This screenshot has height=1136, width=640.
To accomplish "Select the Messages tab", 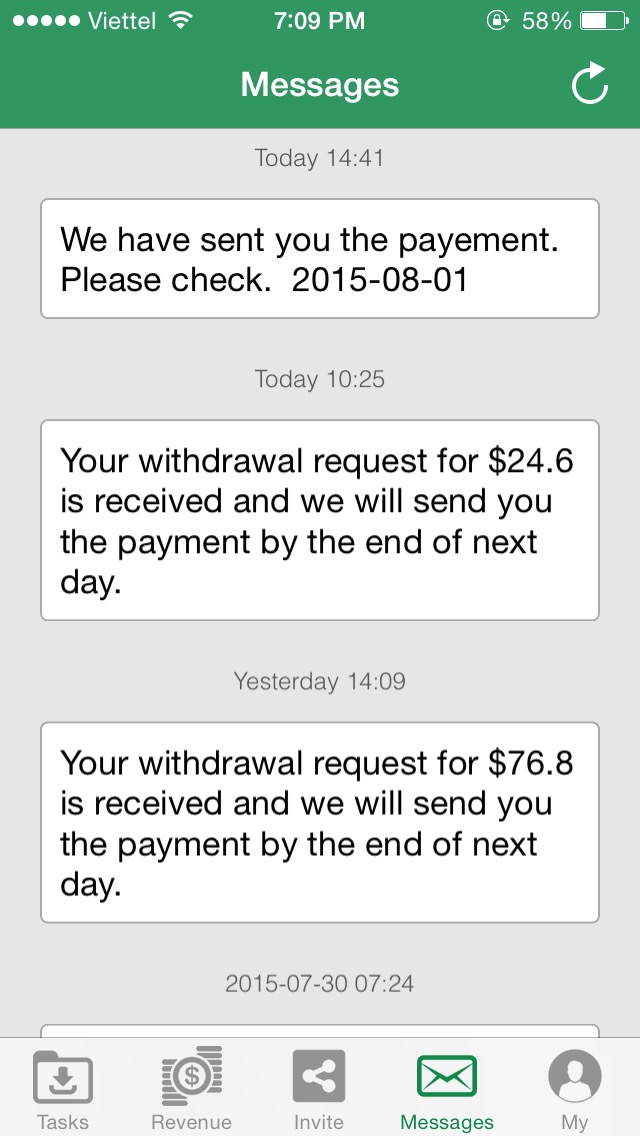I will [x=446, y=1089].
